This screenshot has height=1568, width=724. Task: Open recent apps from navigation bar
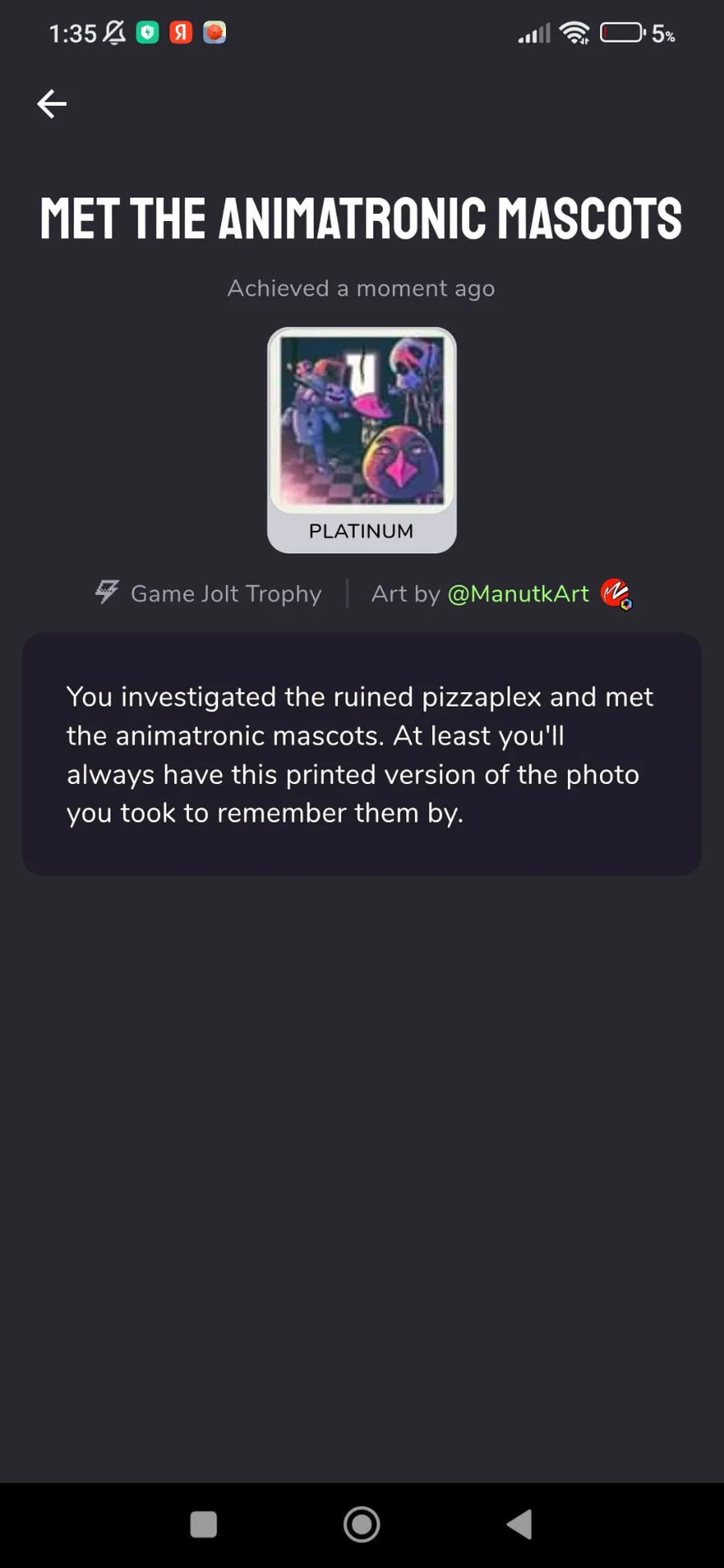204,1524
